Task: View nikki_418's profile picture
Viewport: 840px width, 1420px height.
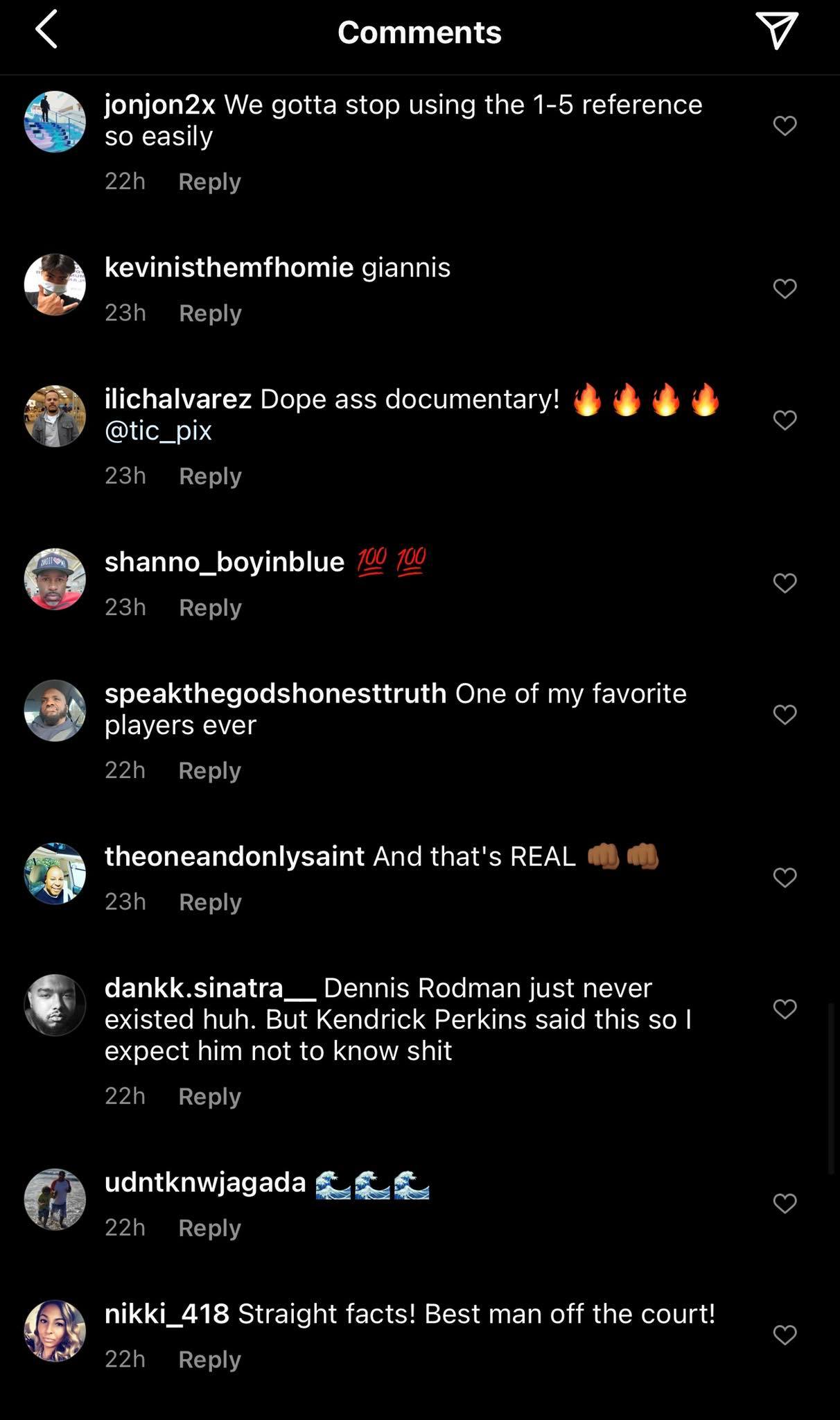Action: (x=55, y=1331)
